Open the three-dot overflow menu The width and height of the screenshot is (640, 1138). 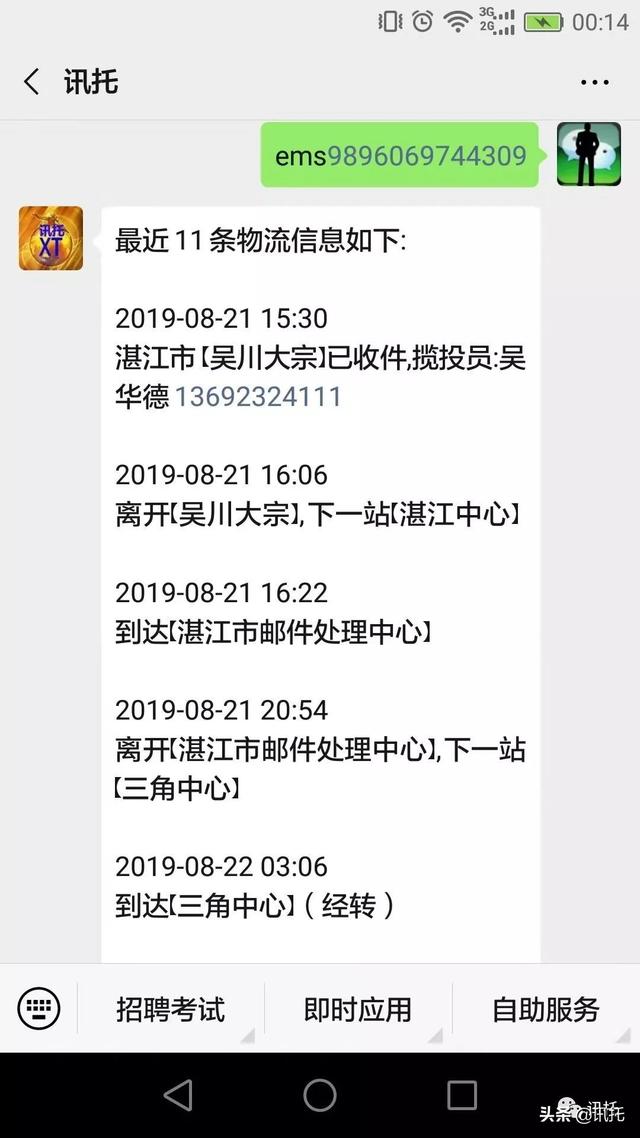pos(595,82)
